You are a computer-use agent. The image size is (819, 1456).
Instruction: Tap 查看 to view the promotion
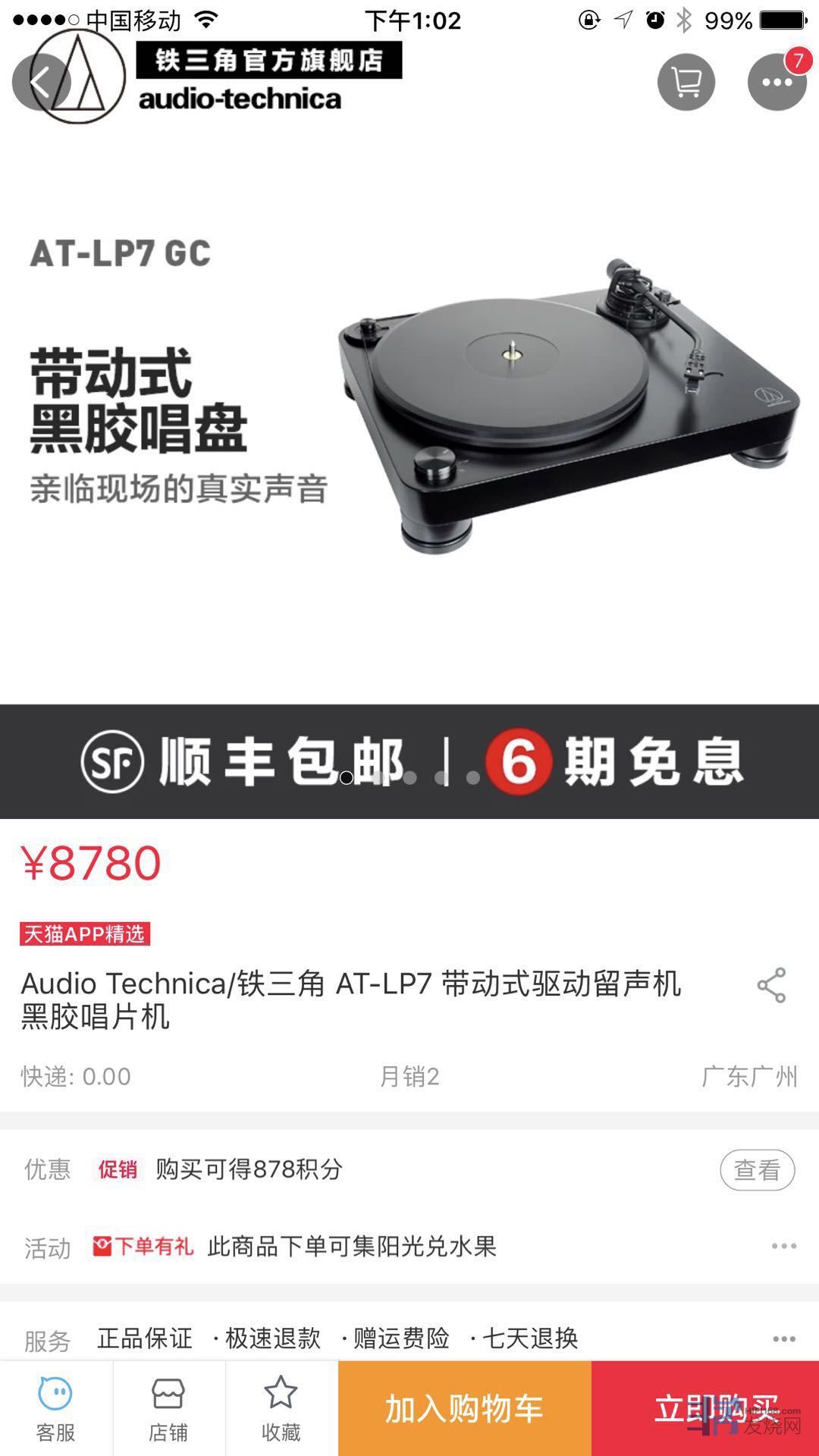757,1170
